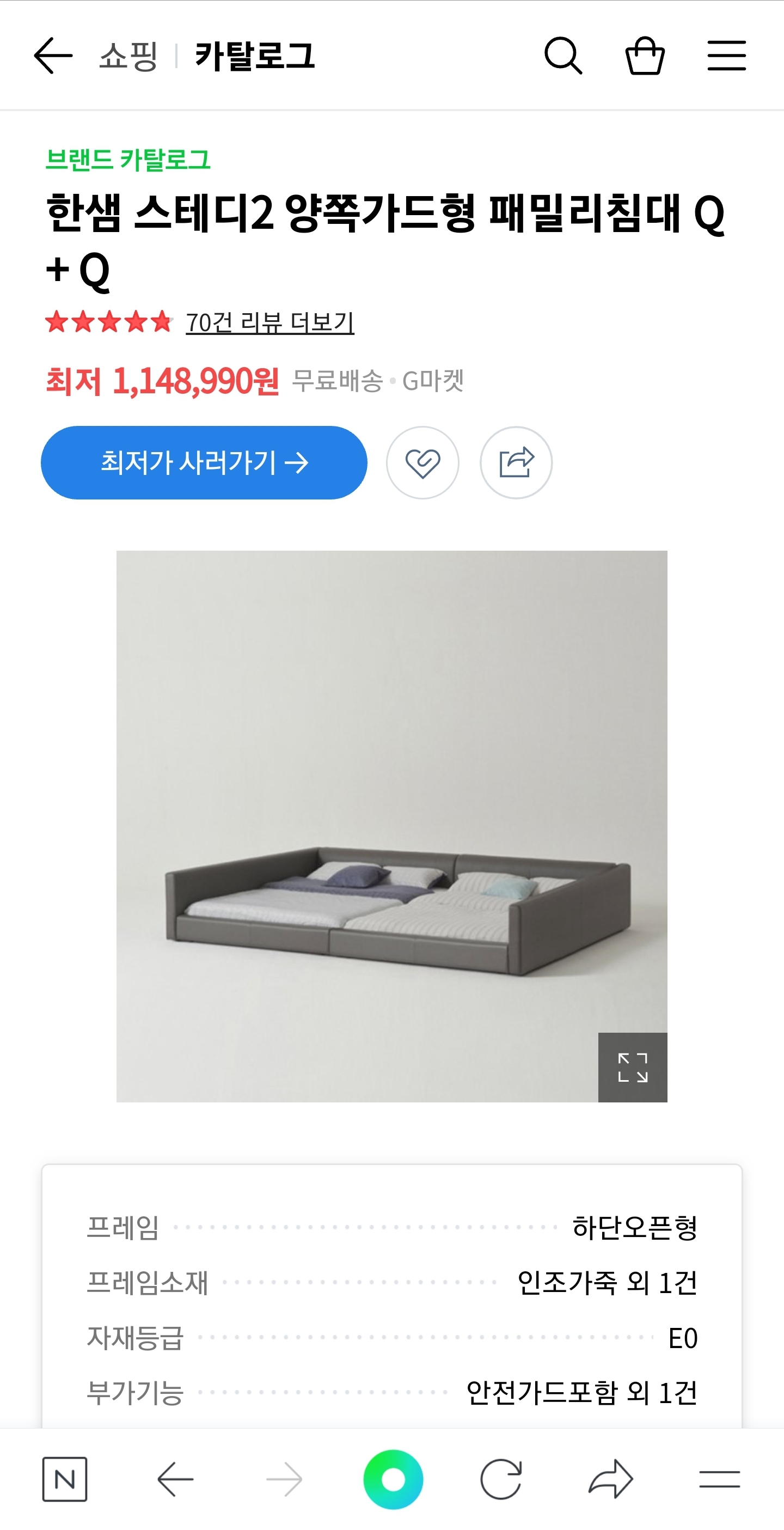Viewport: 784px width, 1530px height.
Task: Tap the green circle button
Action: coord(393,1479)
